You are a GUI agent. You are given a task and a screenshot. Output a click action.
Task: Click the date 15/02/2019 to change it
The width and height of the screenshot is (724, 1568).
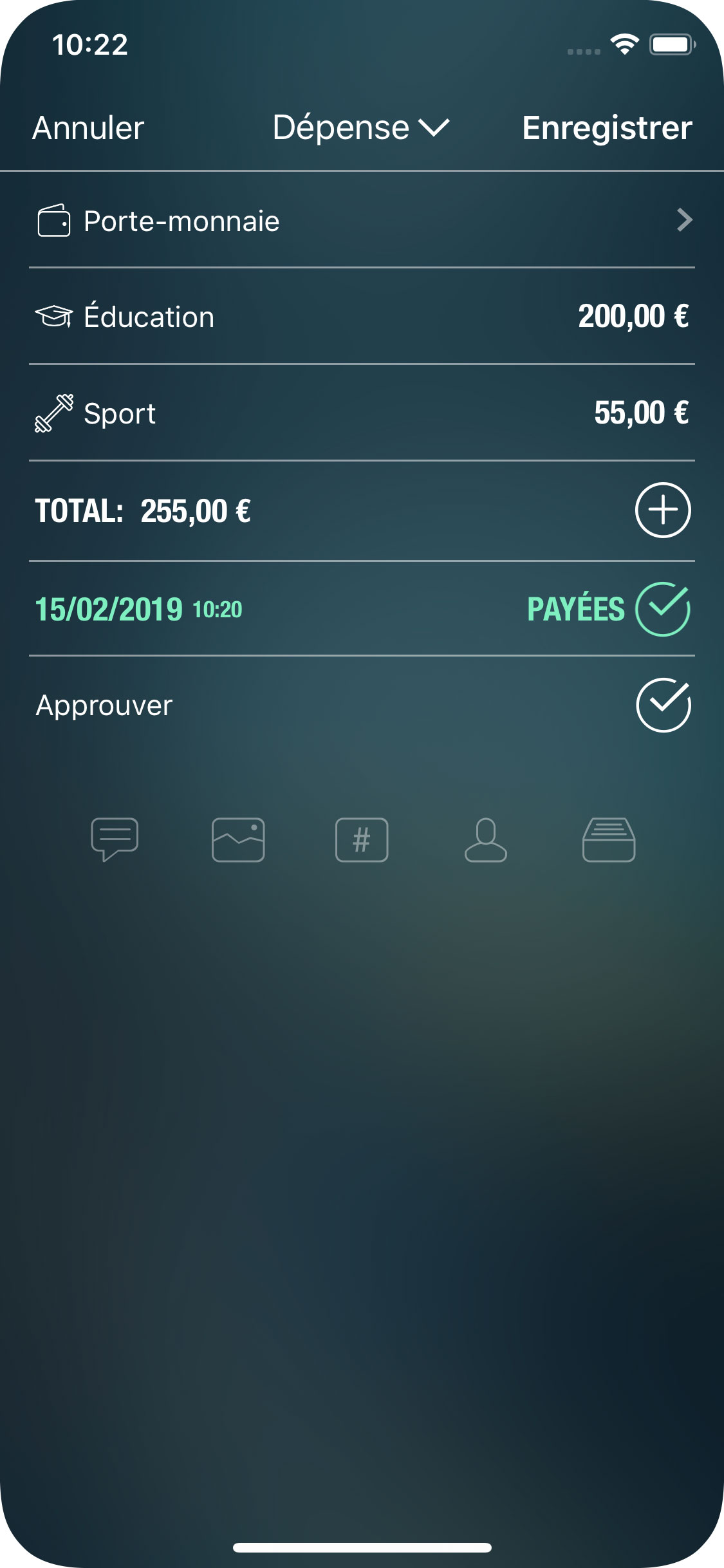point(108,608)
